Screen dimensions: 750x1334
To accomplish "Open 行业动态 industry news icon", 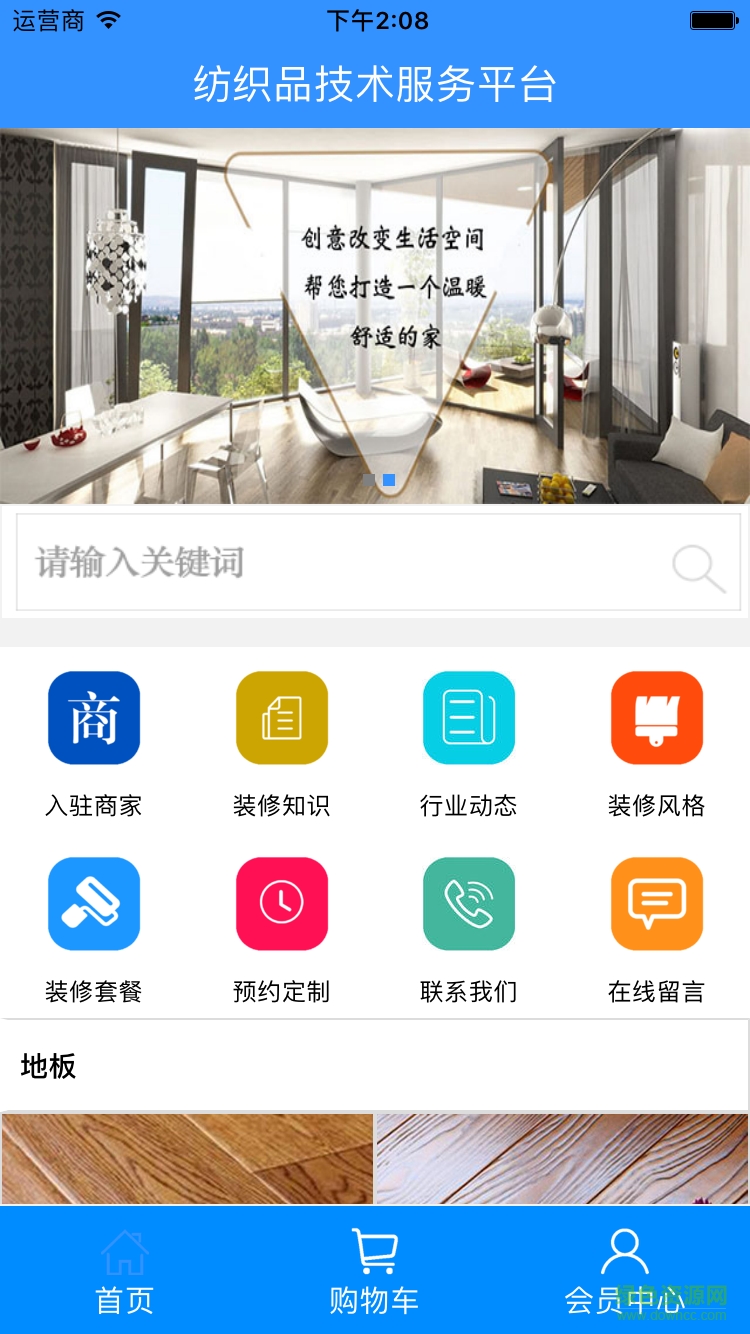I will (468, 717).
